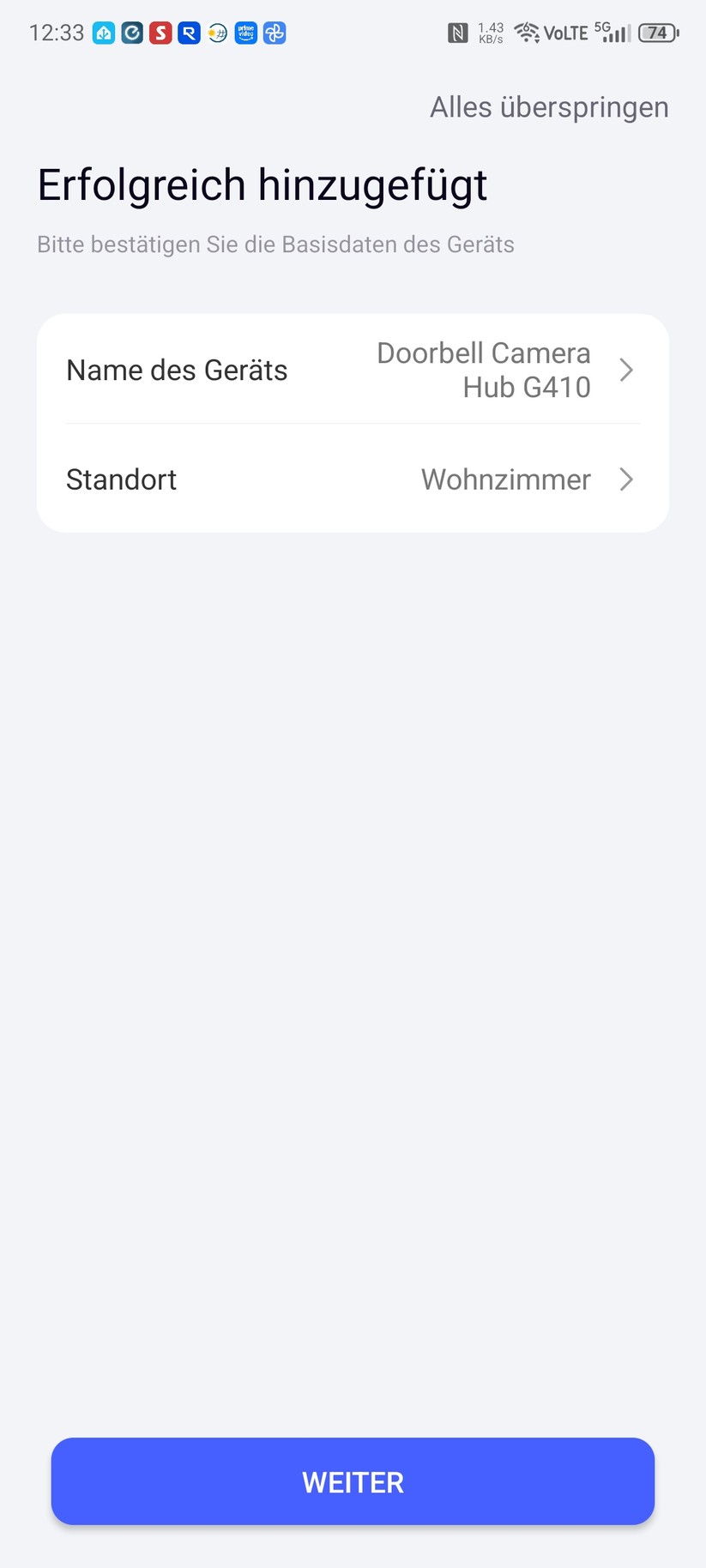Tap the Standort label
The image size is (706, 1568).
121,479
